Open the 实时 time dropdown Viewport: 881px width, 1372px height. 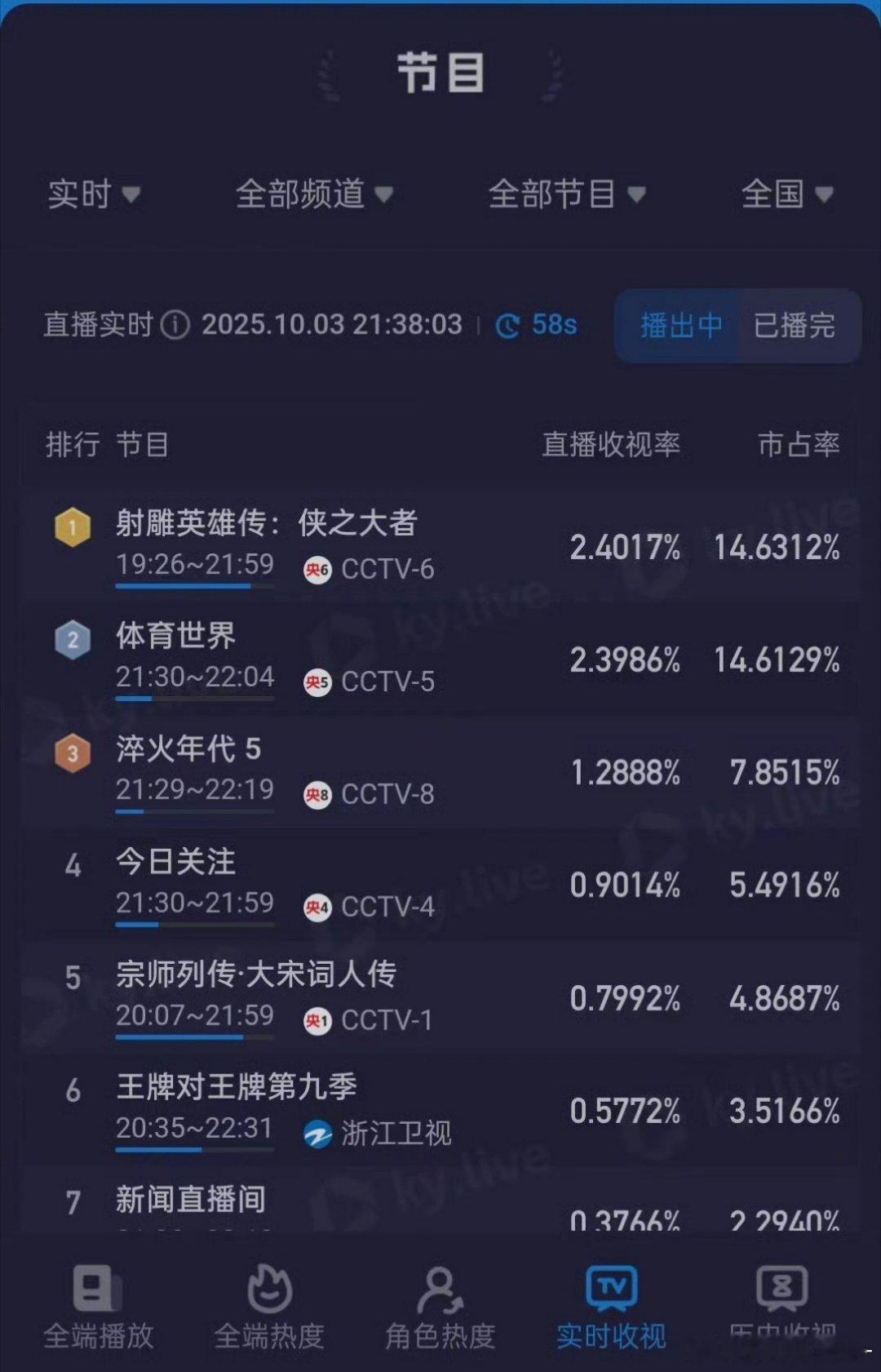click(x=93, y=194)
